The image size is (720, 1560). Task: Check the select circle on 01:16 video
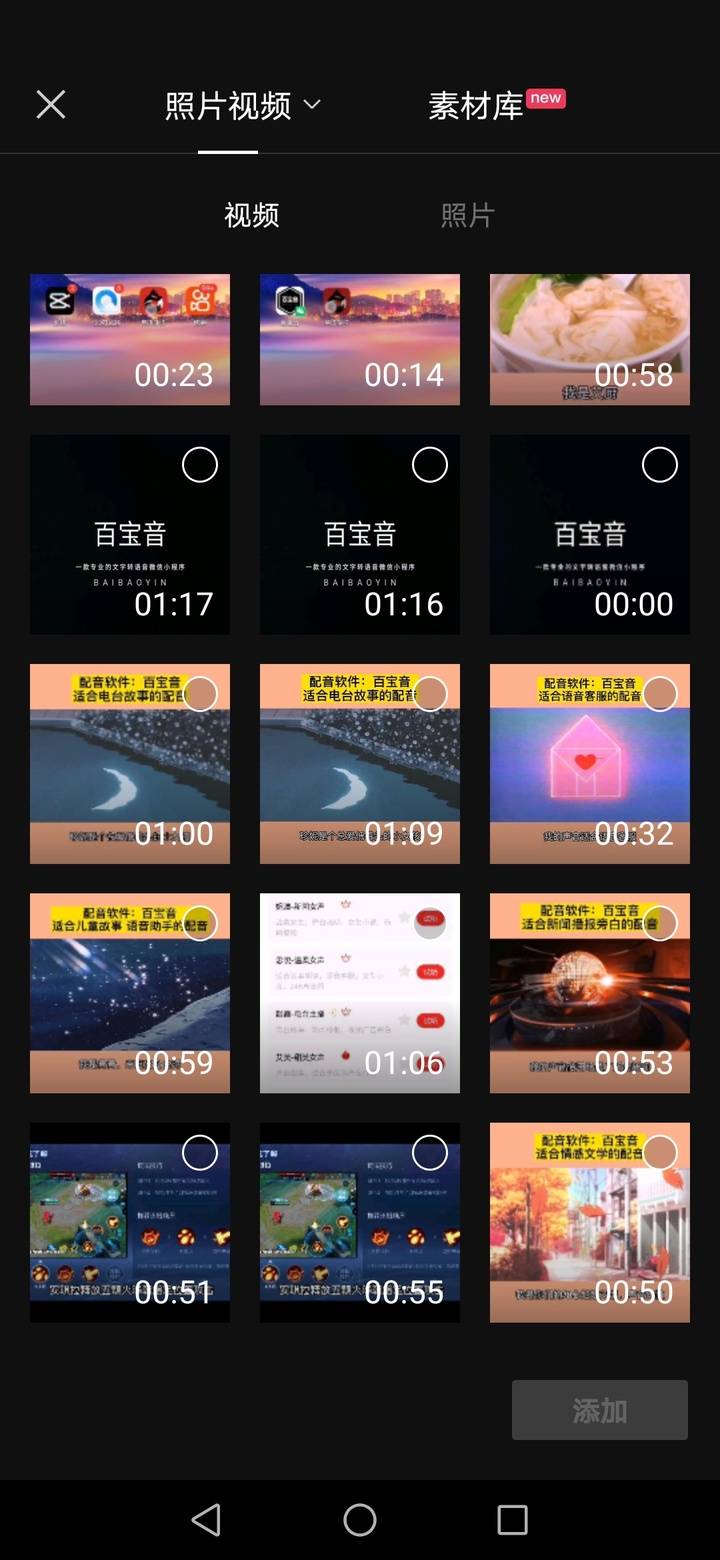[430, 465]
